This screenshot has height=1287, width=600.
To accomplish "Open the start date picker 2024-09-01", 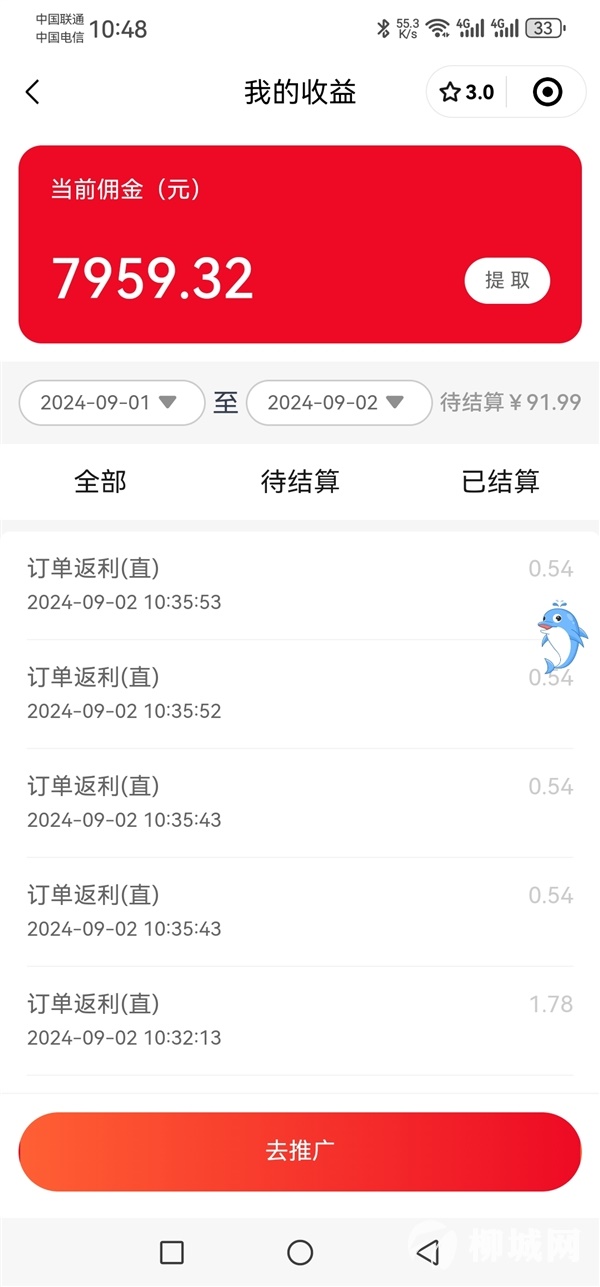I will (x=112, y=402).
